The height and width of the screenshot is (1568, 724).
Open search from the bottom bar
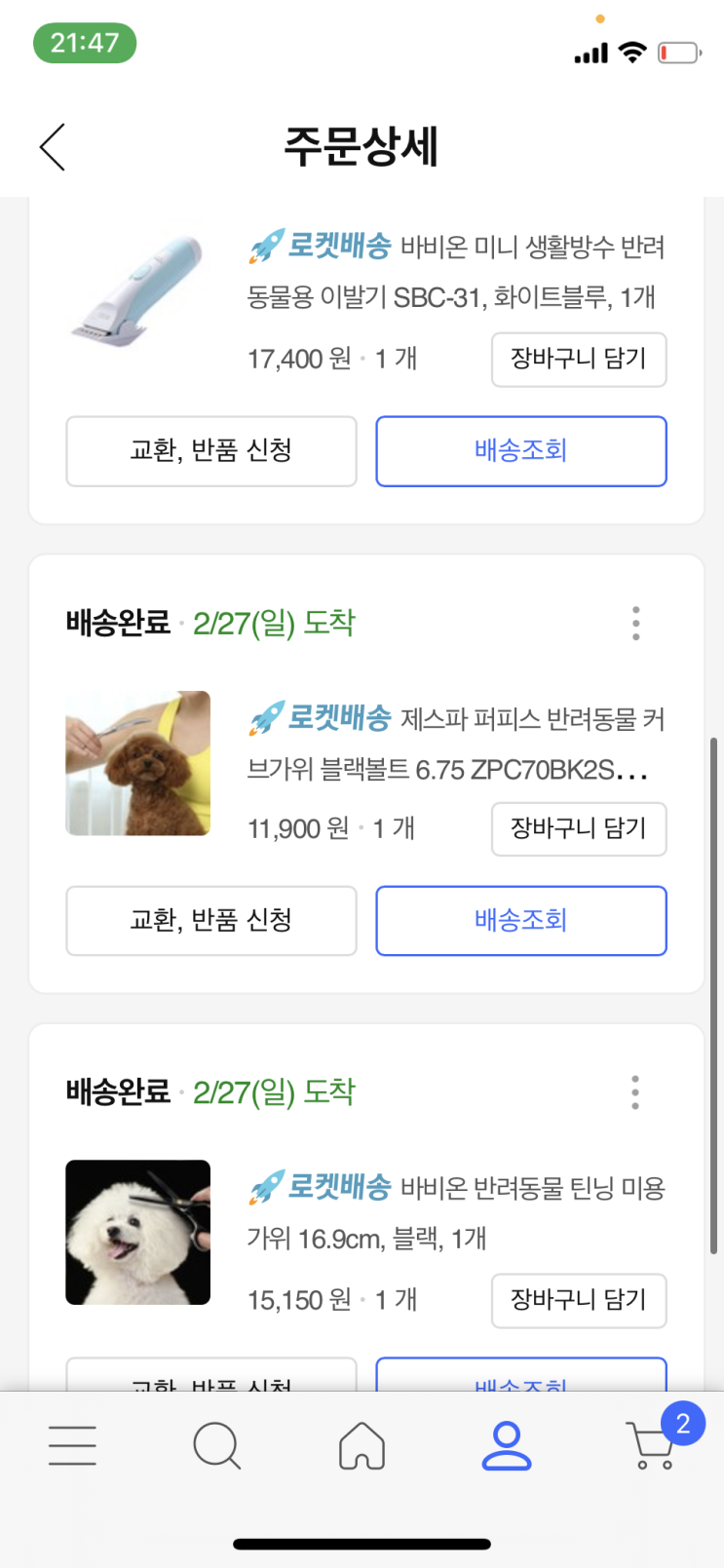coord(216,1444)
